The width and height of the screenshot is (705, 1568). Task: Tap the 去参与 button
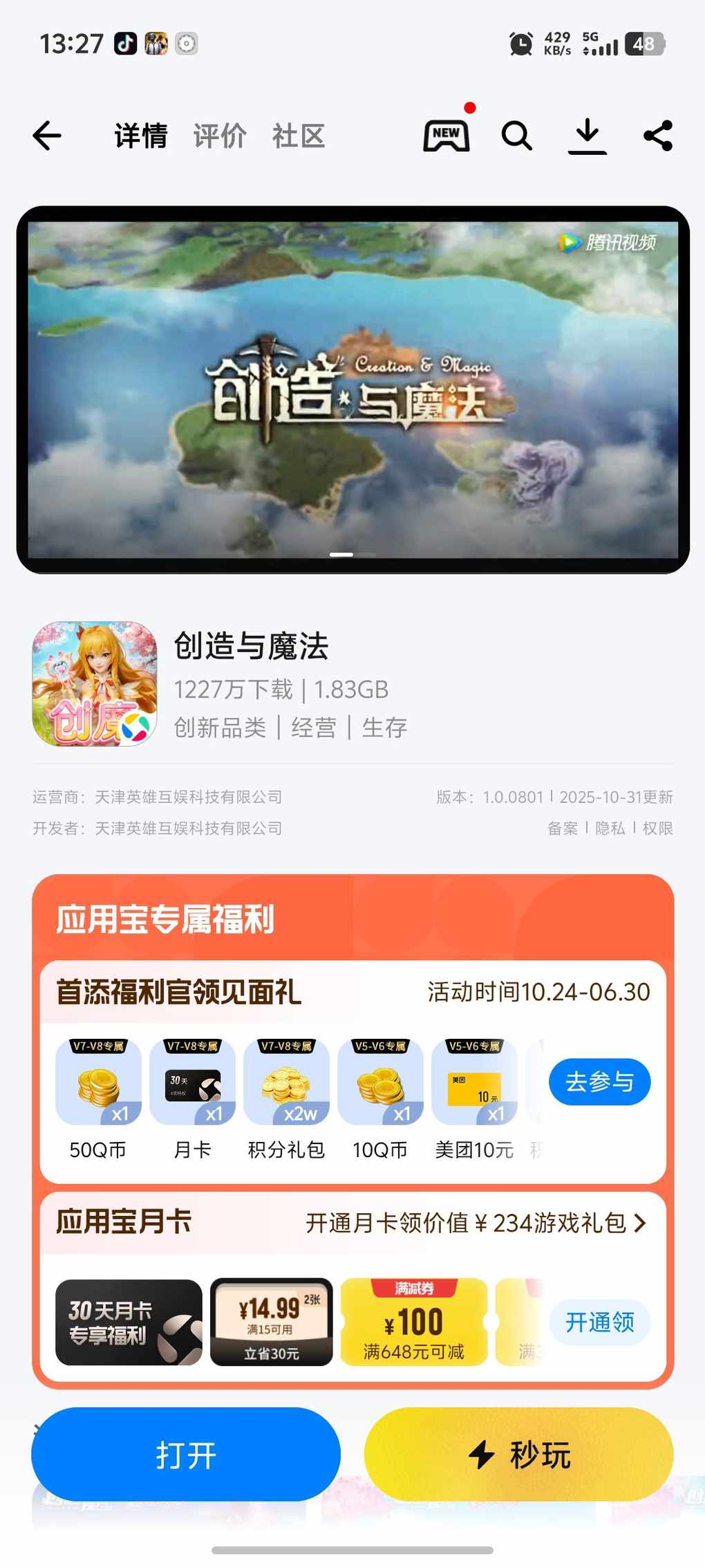coord(599,1081)
